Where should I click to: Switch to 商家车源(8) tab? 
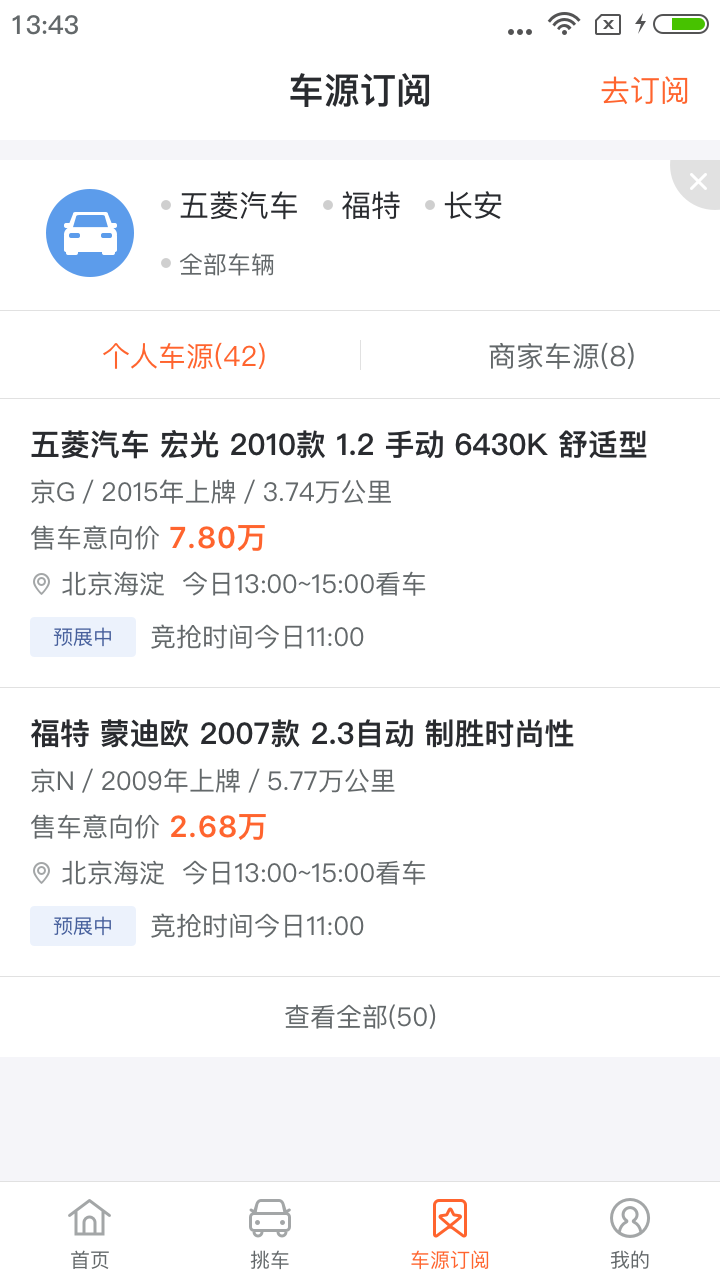click(561, 356)
